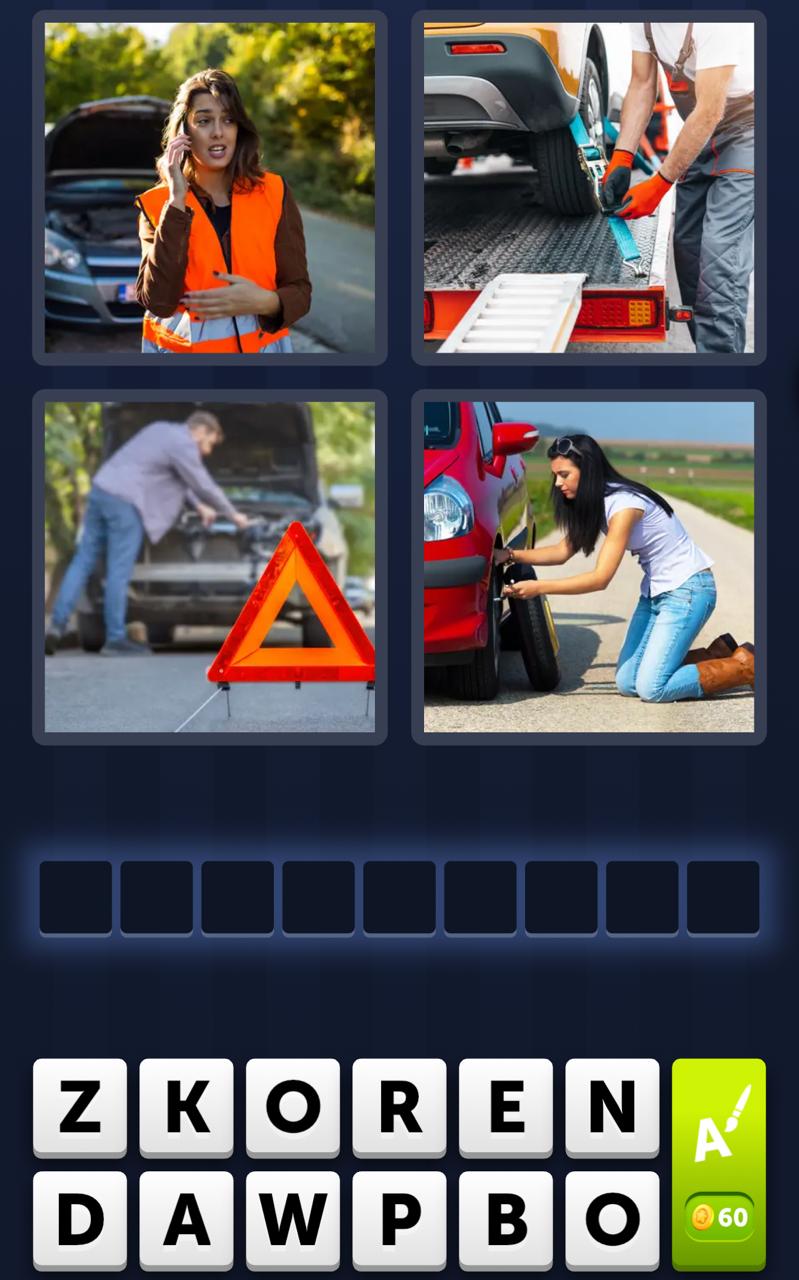Screen dimensions: 799x1280
Task: Tap the letter K tile
Action: tap(186, 1107)
